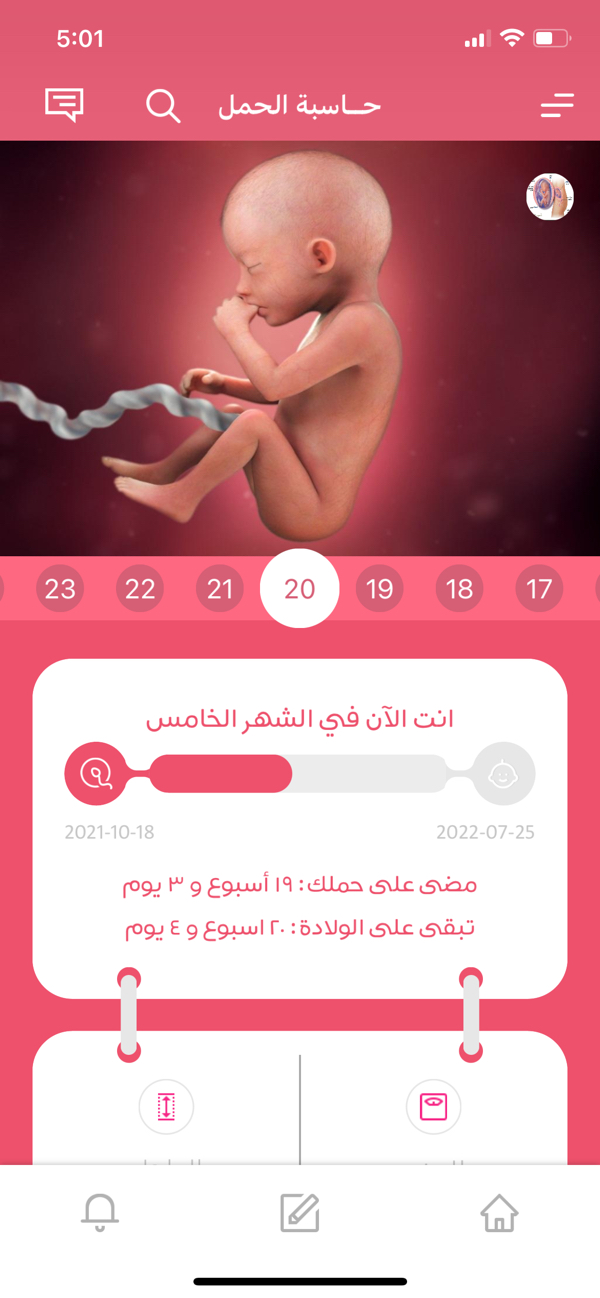600x1298 pixels.
Task: Open the baby length card
Action: click(x=166, y=1107)
